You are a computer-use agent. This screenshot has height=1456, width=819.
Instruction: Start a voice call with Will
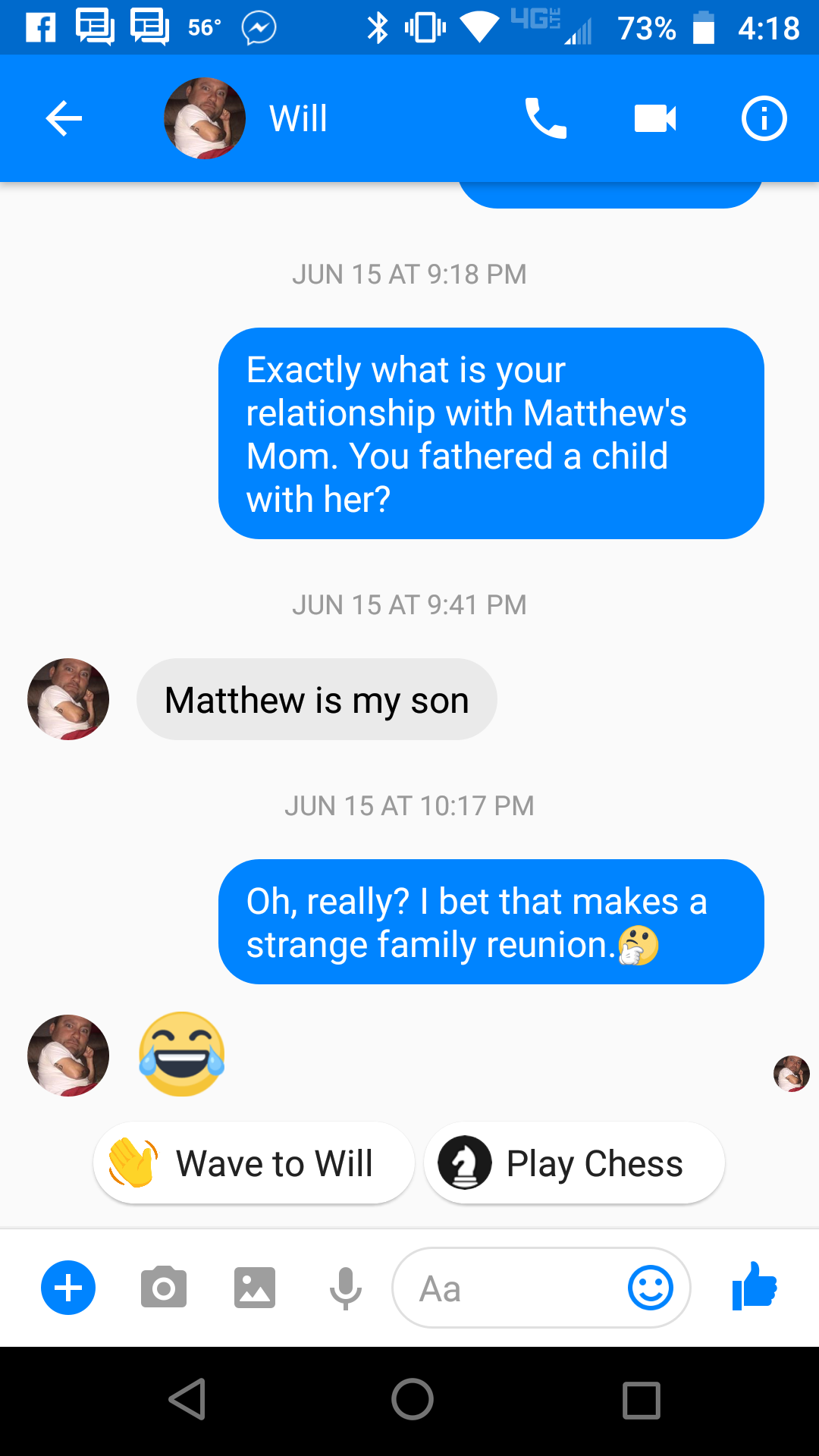[x=545, y=119]
